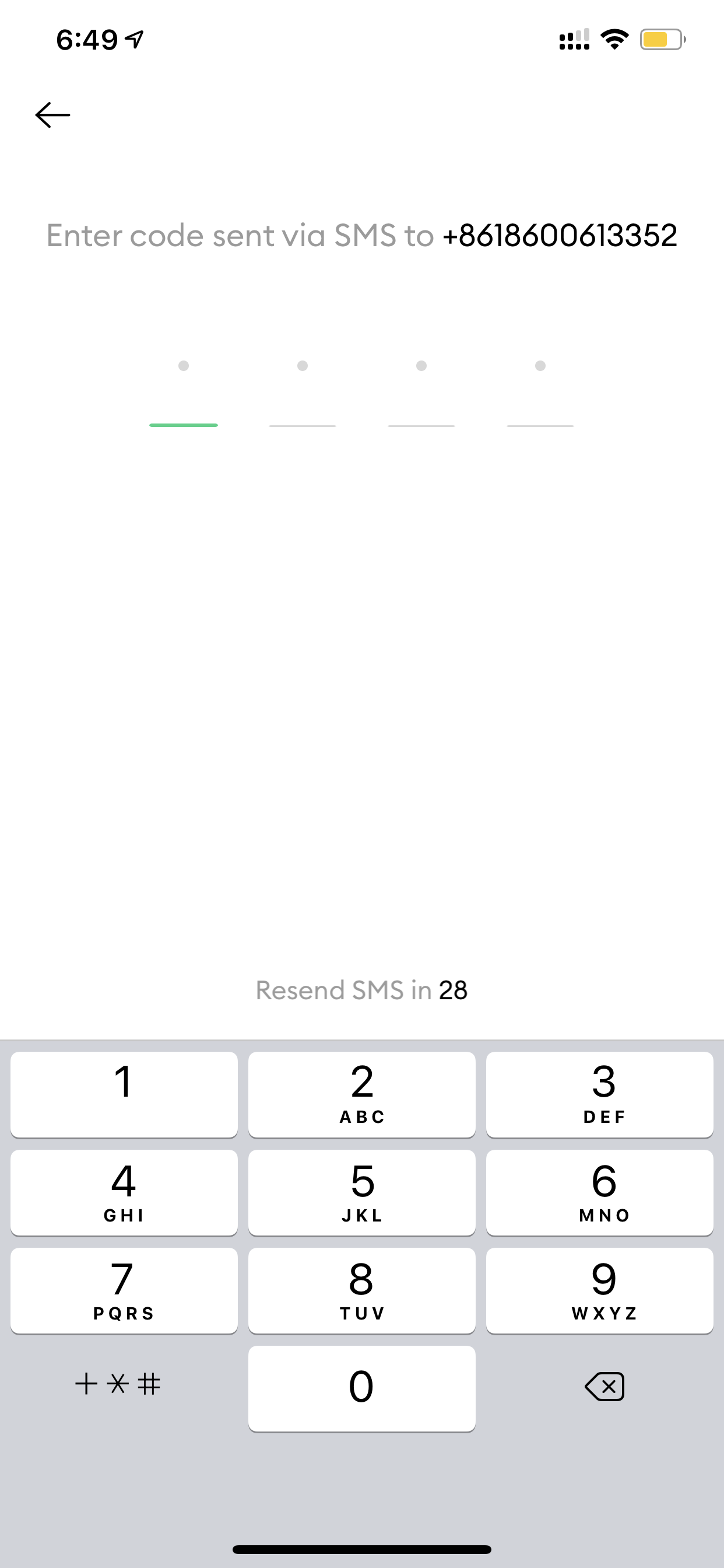
Task: Tap key 6 MNO
Action: tap(600, 1192)
